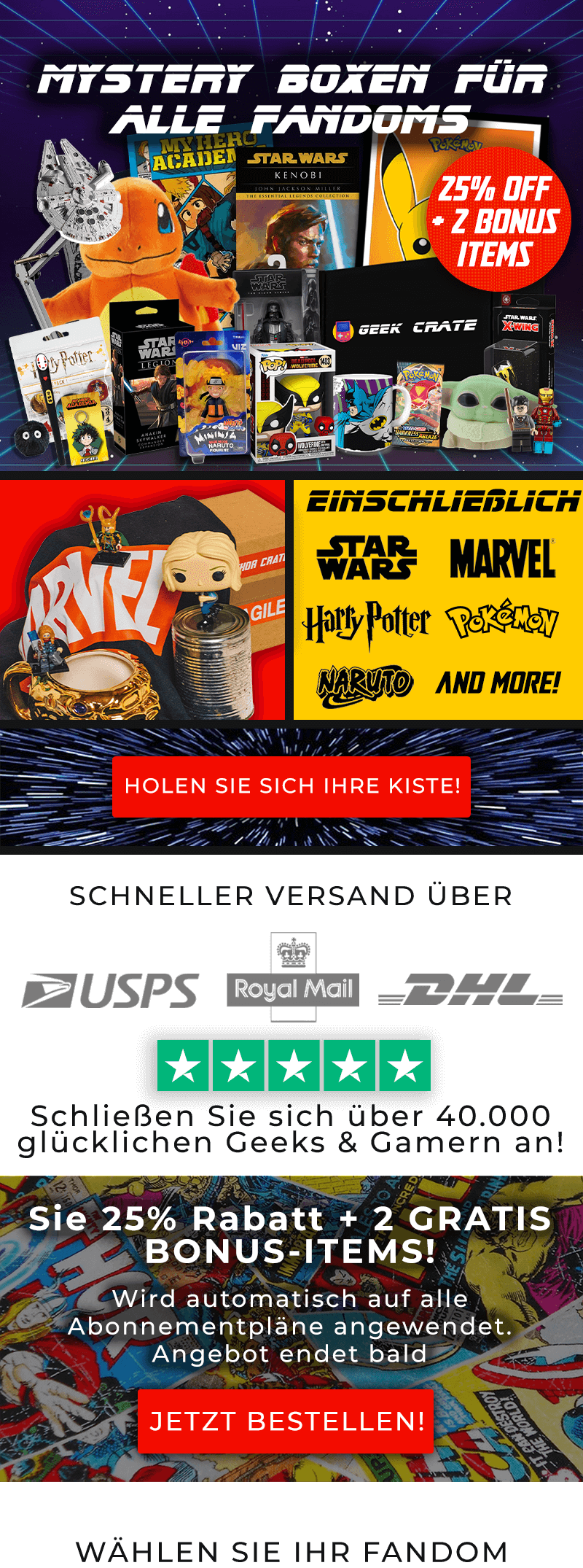
Task: Select the Jetzt bestellen button
Action: pos(286,1421)
